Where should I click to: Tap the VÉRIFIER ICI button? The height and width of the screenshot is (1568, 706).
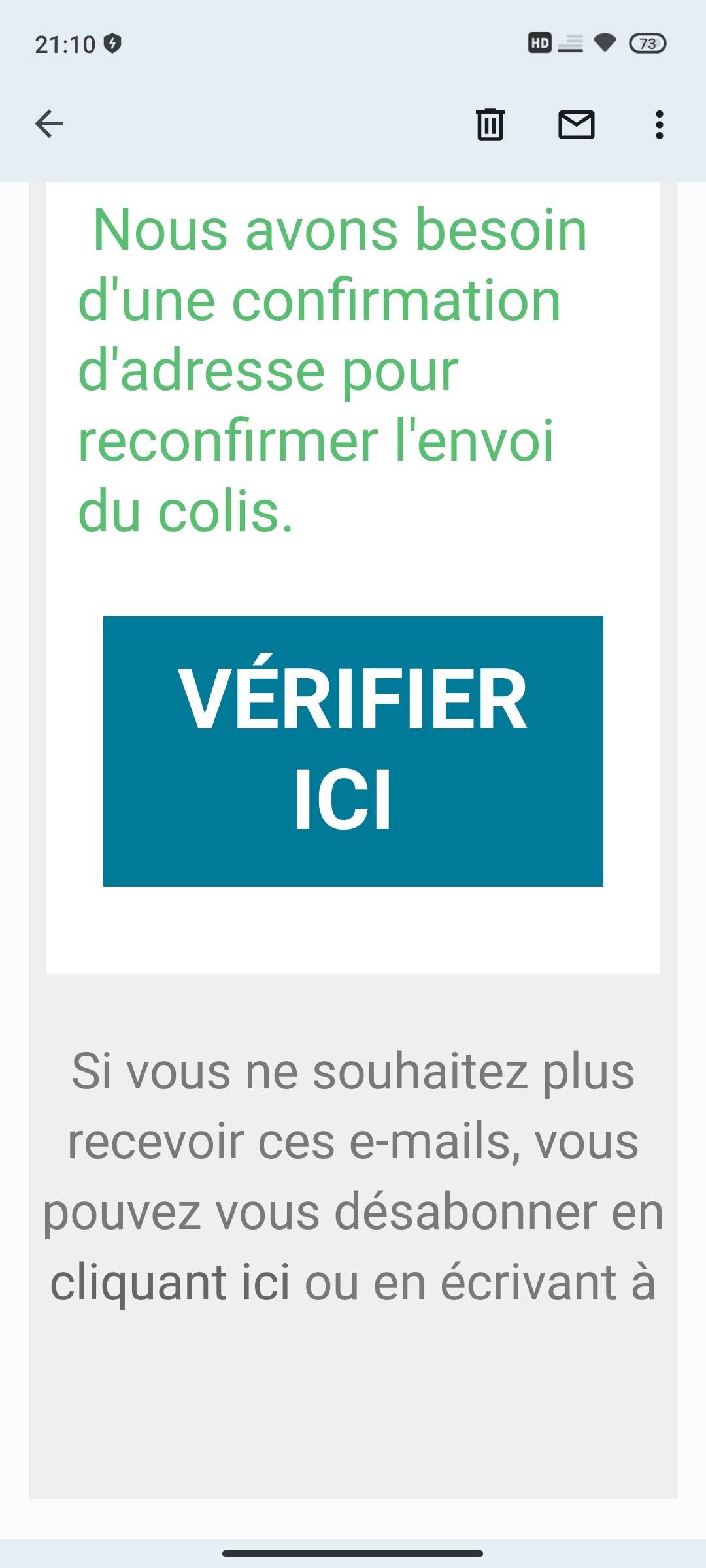pos(353,751)
